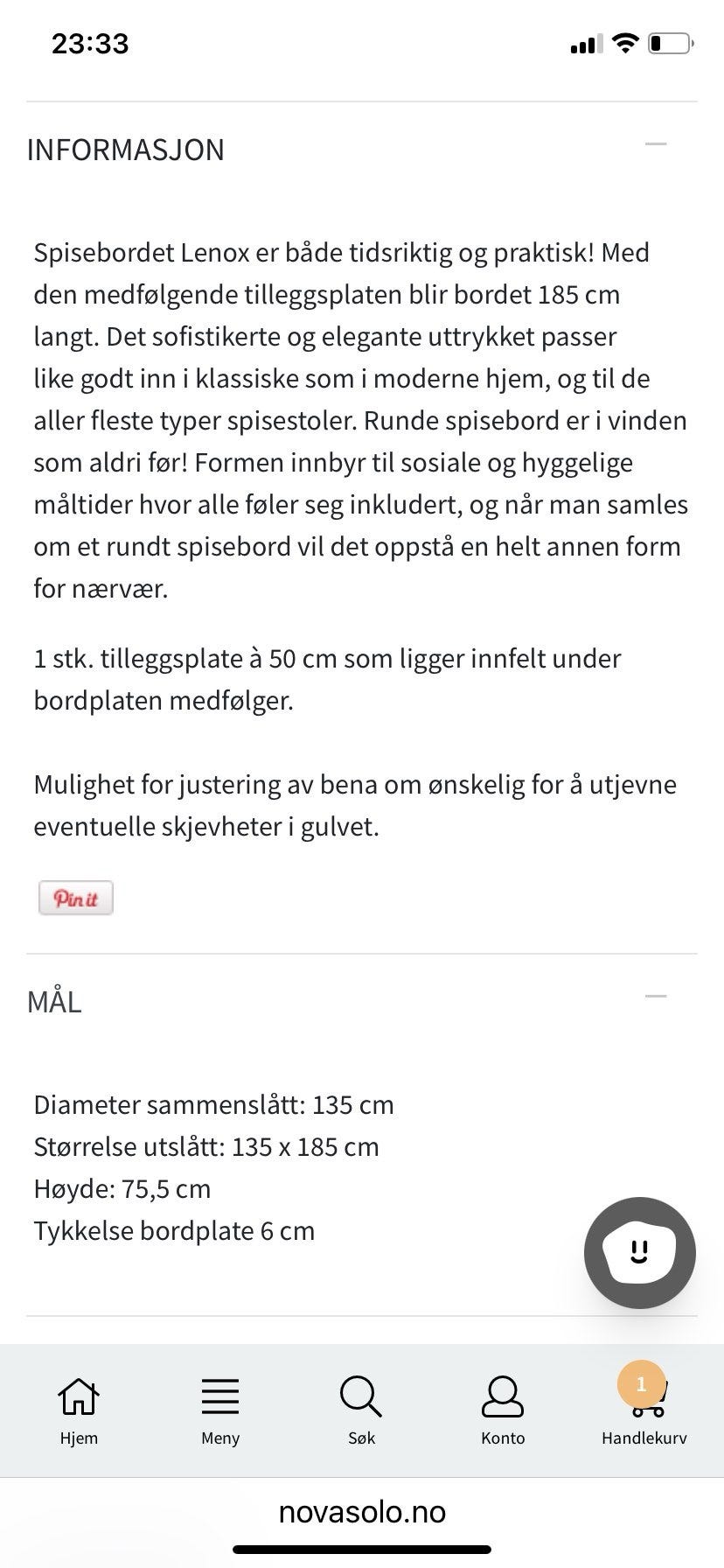724x1568 pixels.
Task: Tap the clock showing 23:33
Action: [90, 42]
